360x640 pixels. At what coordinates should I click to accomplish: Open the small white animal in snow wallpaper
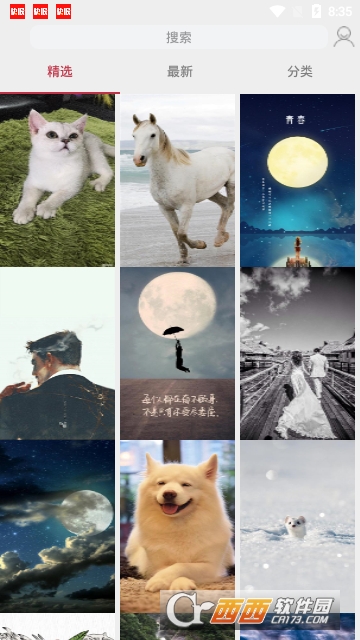[297, 526]
